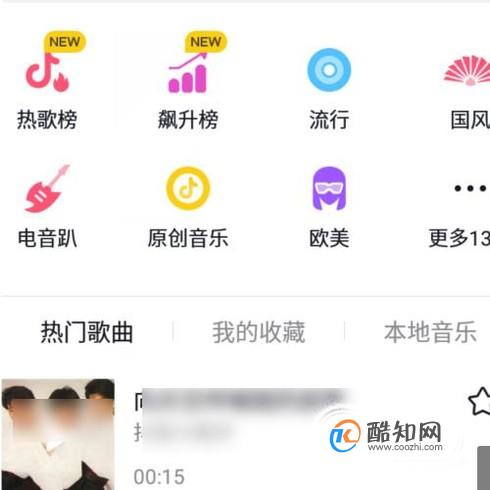This screenshot has width=490, height=490.
Task: Tap the first song's cover thumbnail
Action: coord(58,434)
